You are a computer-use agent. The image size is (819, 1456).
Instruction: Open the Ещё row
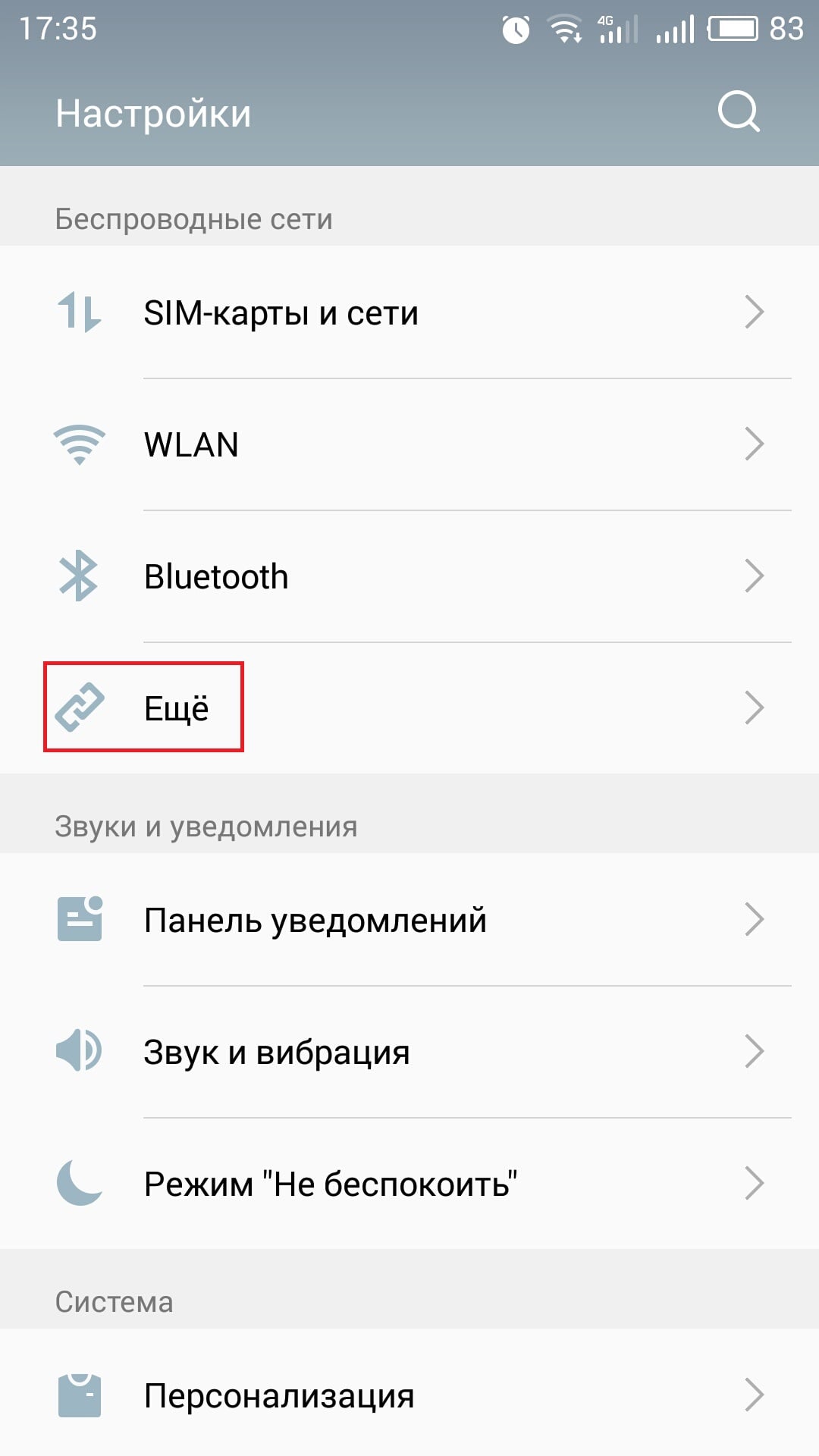point(409,708)
